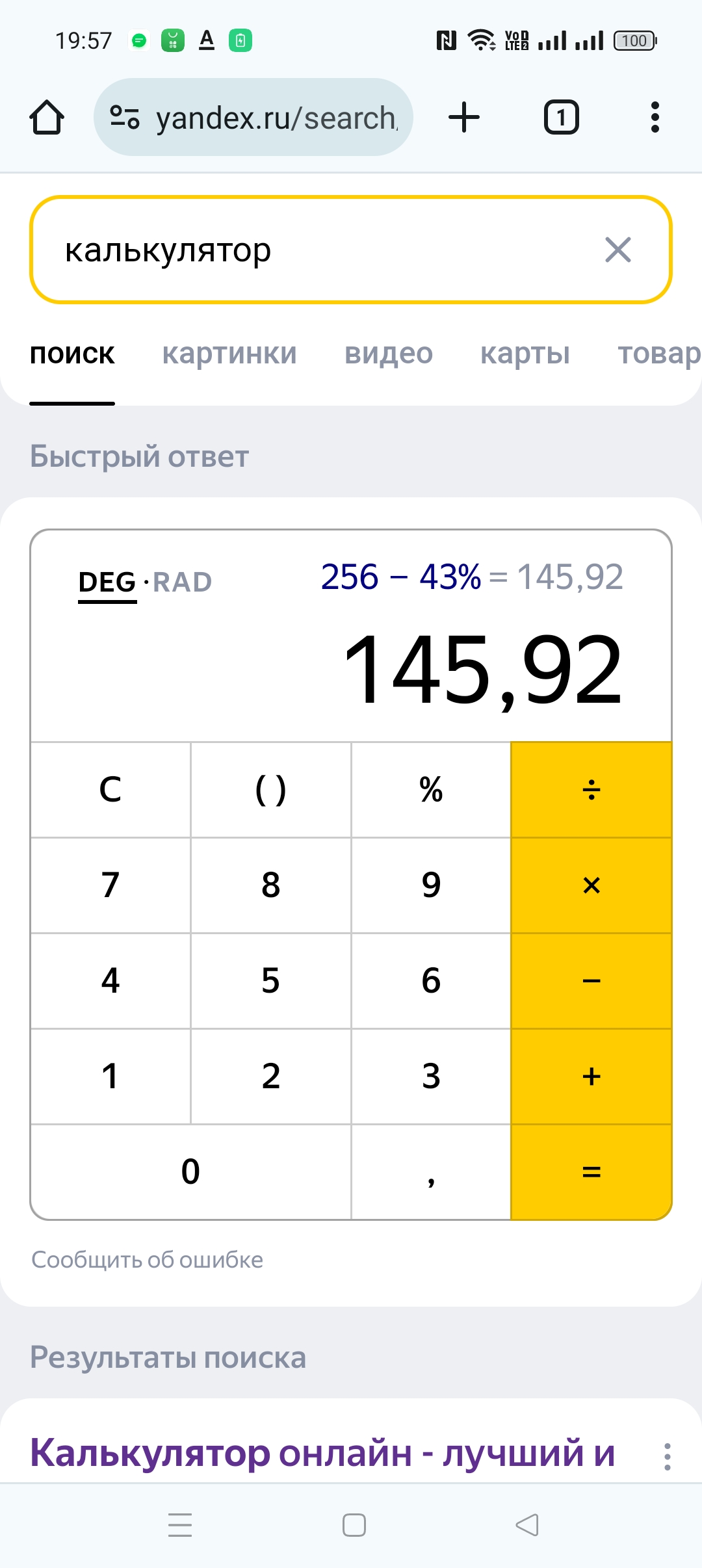
Task: Clear the calculator with C
Action: [110, 790]
